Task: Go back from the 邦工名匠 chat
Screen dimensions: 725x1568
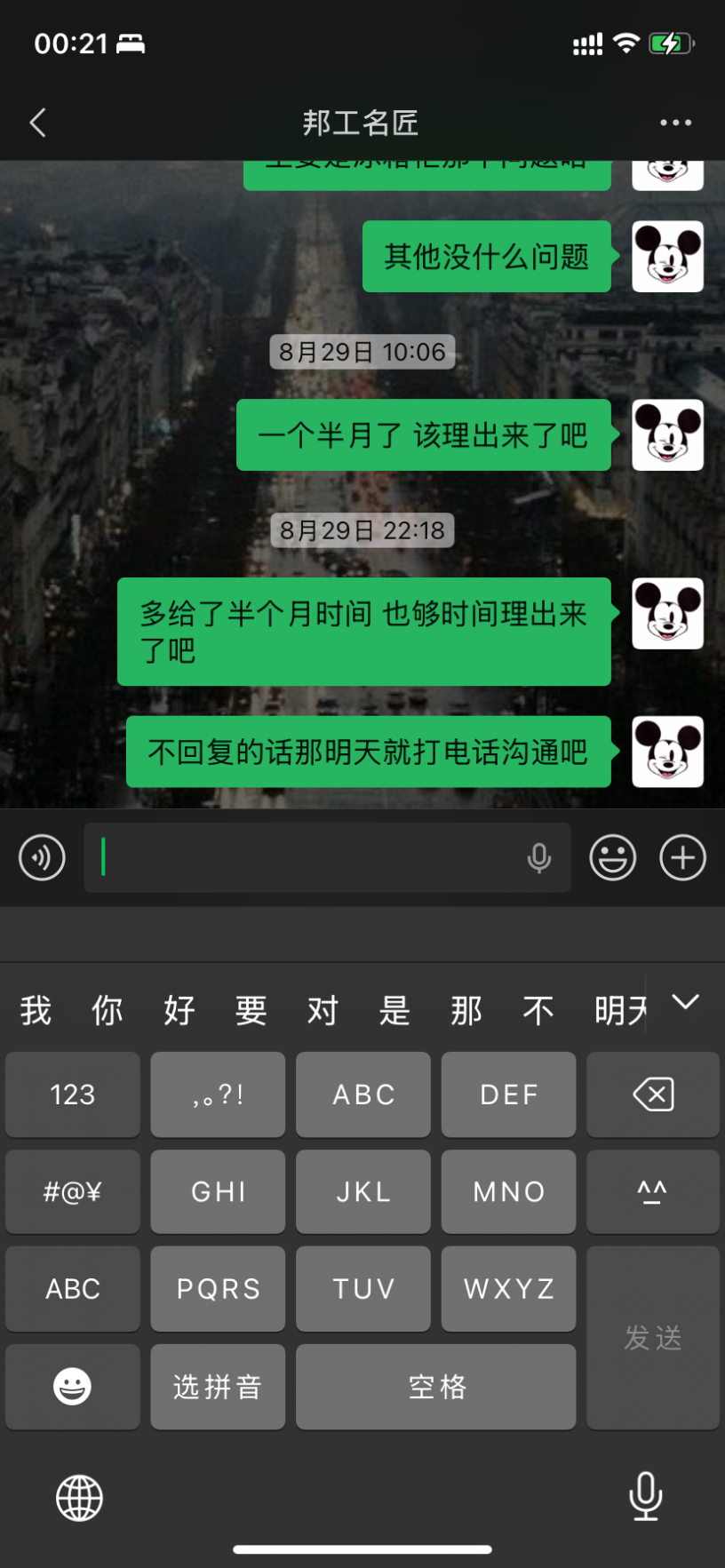Action: (x=38, y=123)
